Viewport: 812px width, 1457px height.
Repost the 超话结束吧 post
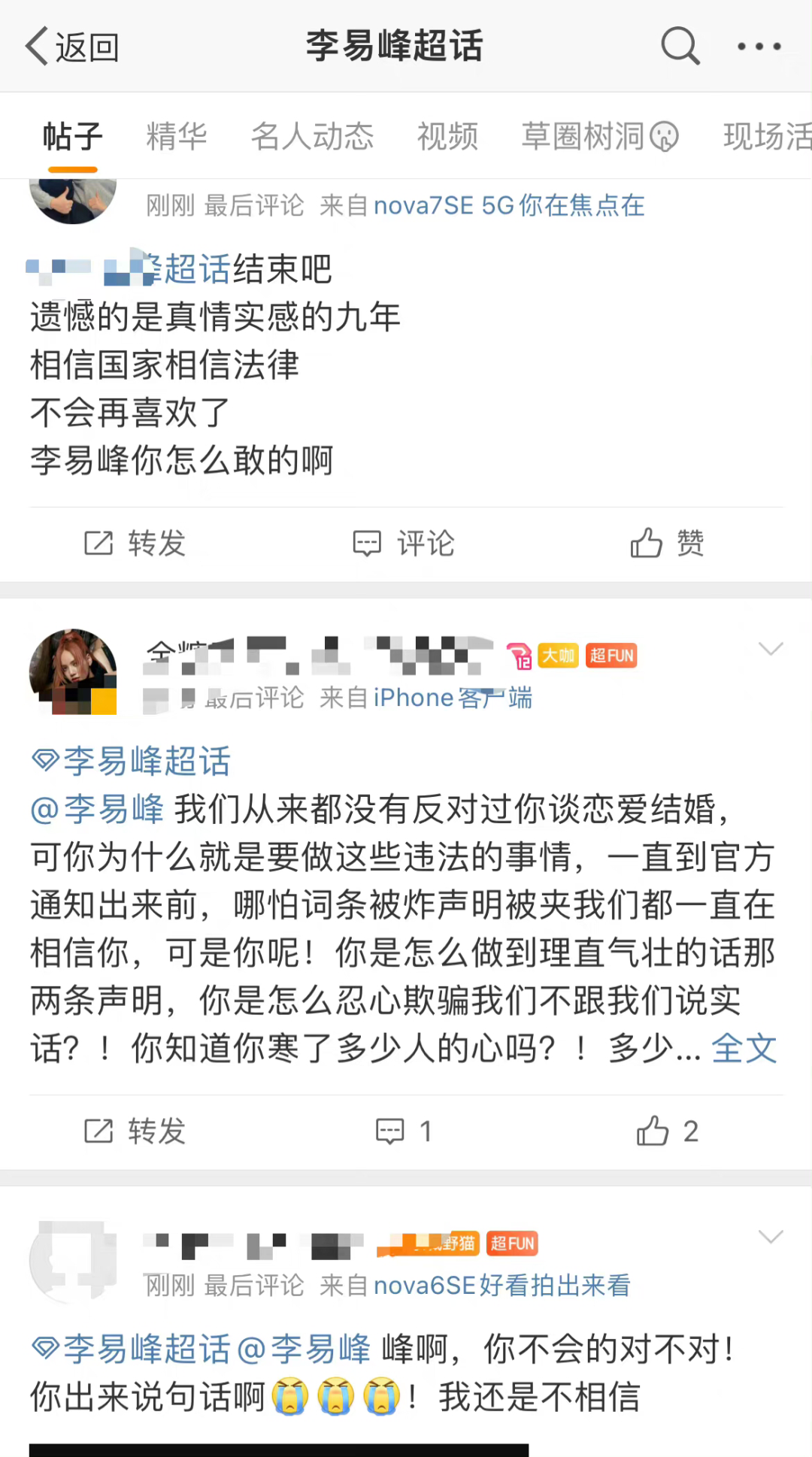coord(135,543)
